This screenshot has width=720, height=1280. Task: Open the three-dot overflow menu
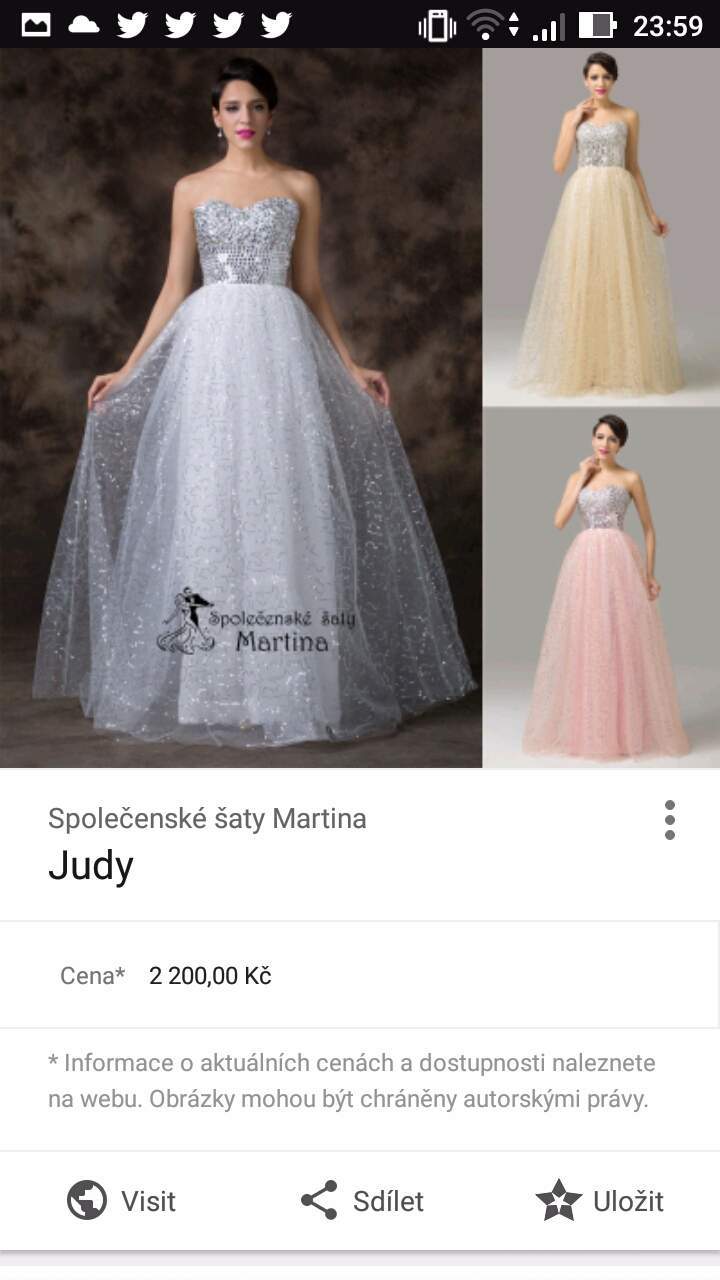tap(669, 820)
